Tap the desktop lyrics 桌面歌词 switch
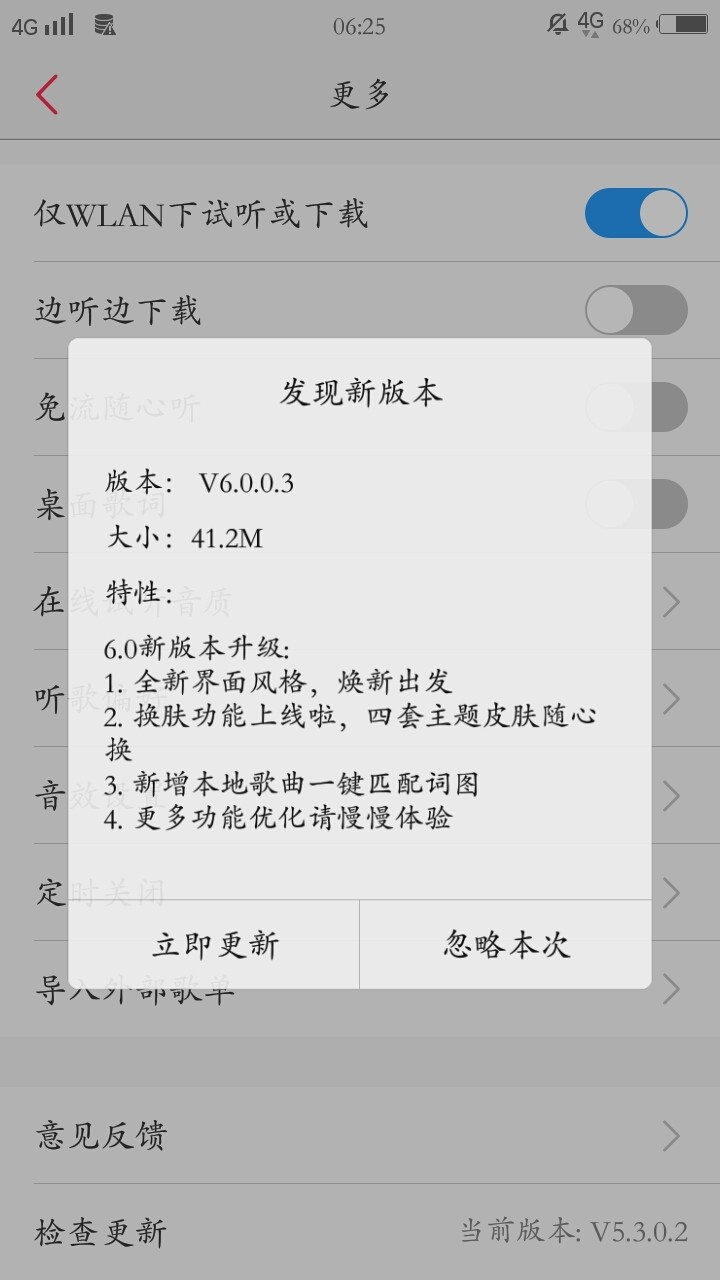This screenshot has height=1280, width=720. (x=636, y=504)
